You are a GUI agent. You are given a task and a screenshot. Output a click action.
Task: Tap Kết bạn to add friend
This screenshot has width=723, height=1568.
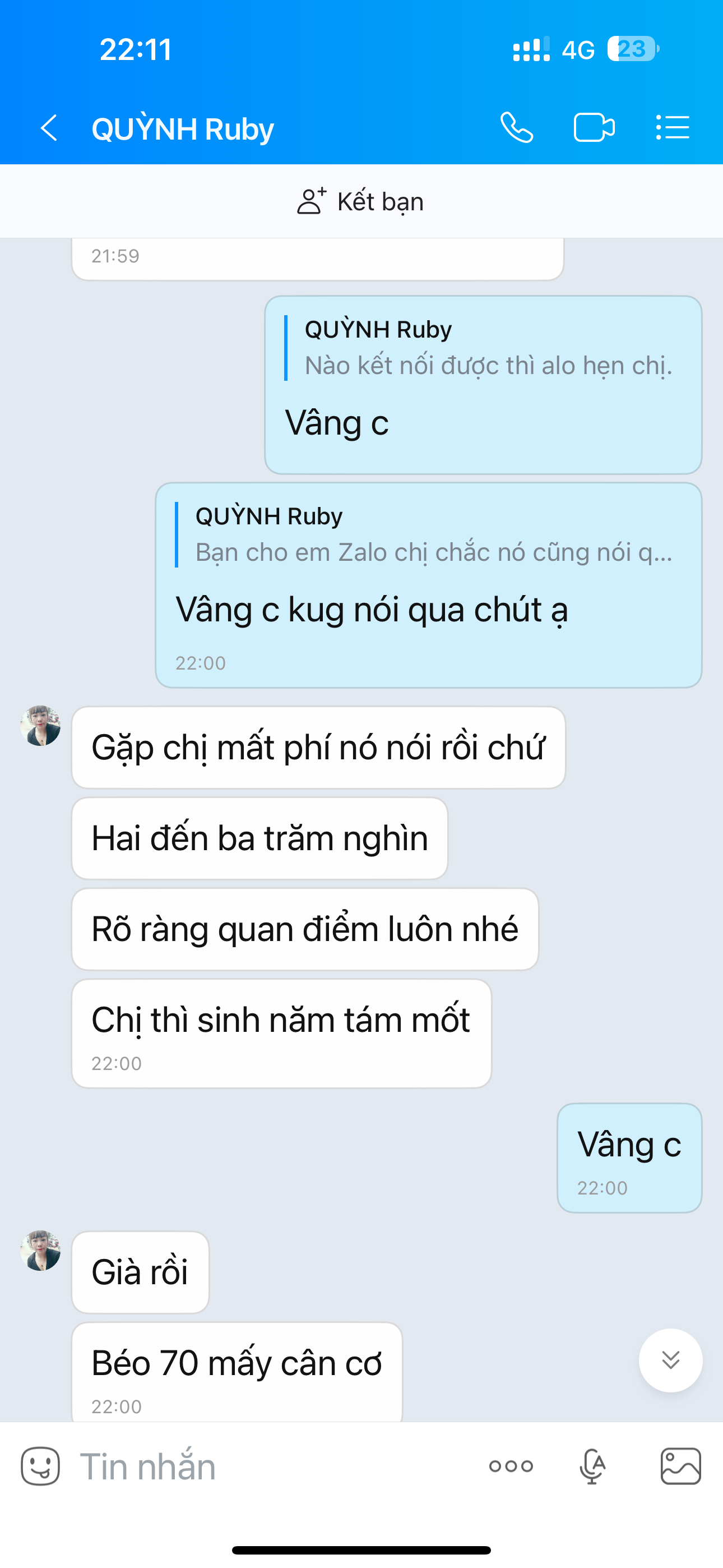pyautogui.click(x=360, y=201)
